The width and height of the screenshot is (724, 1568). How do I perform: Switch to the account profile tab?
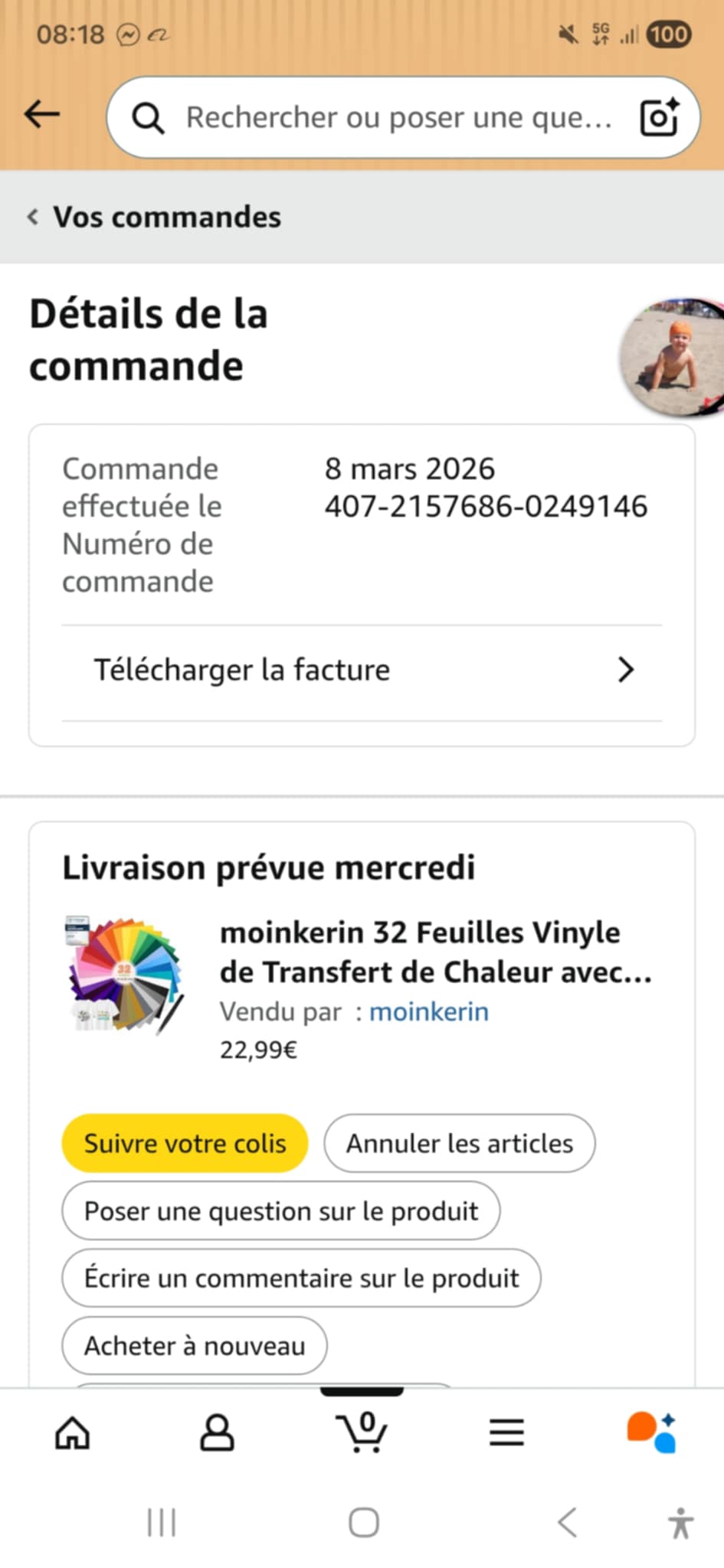217,1432
